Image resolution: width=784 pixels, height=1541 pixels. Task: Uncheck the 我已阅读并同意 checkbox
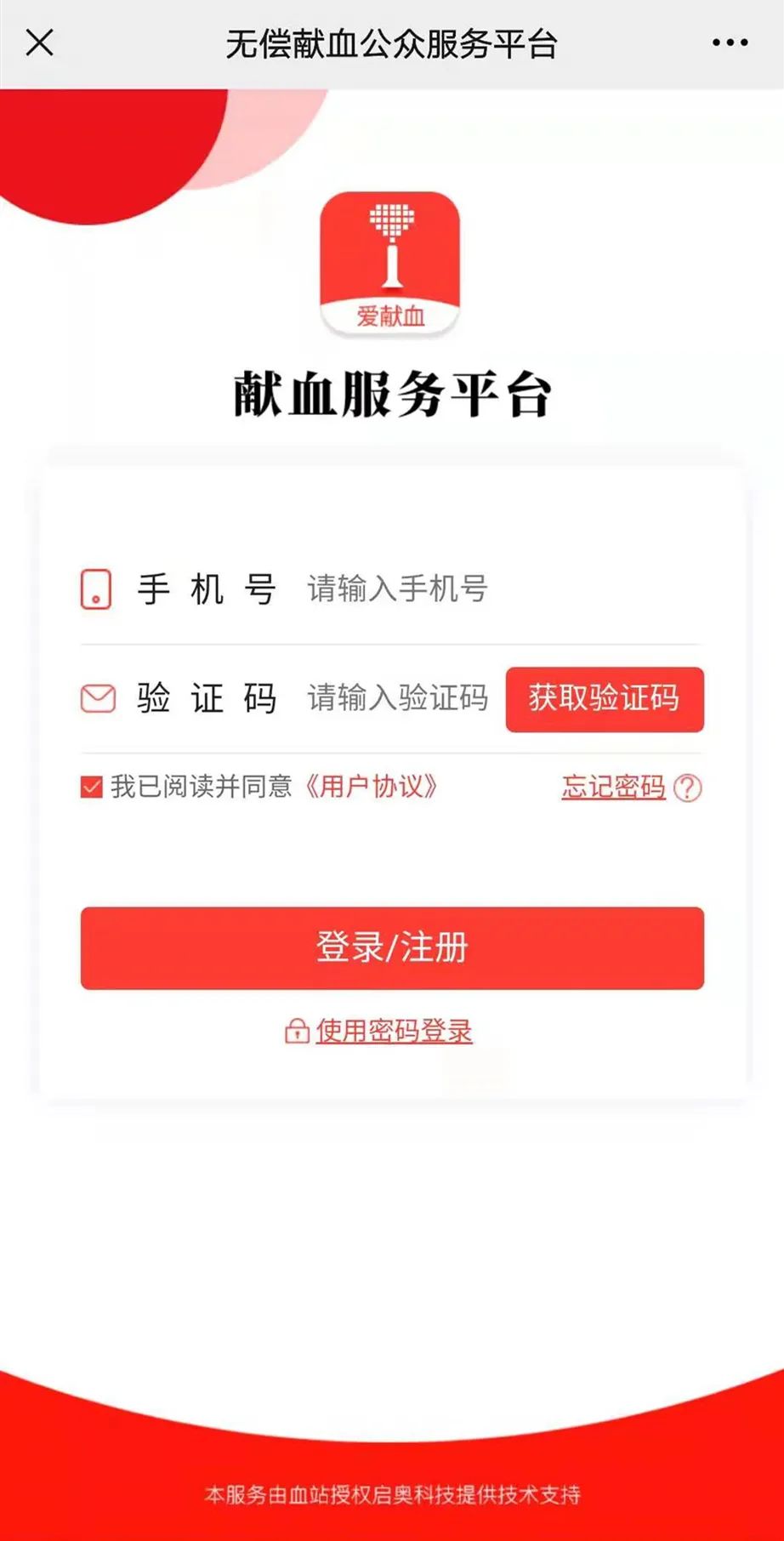[92, 787]
